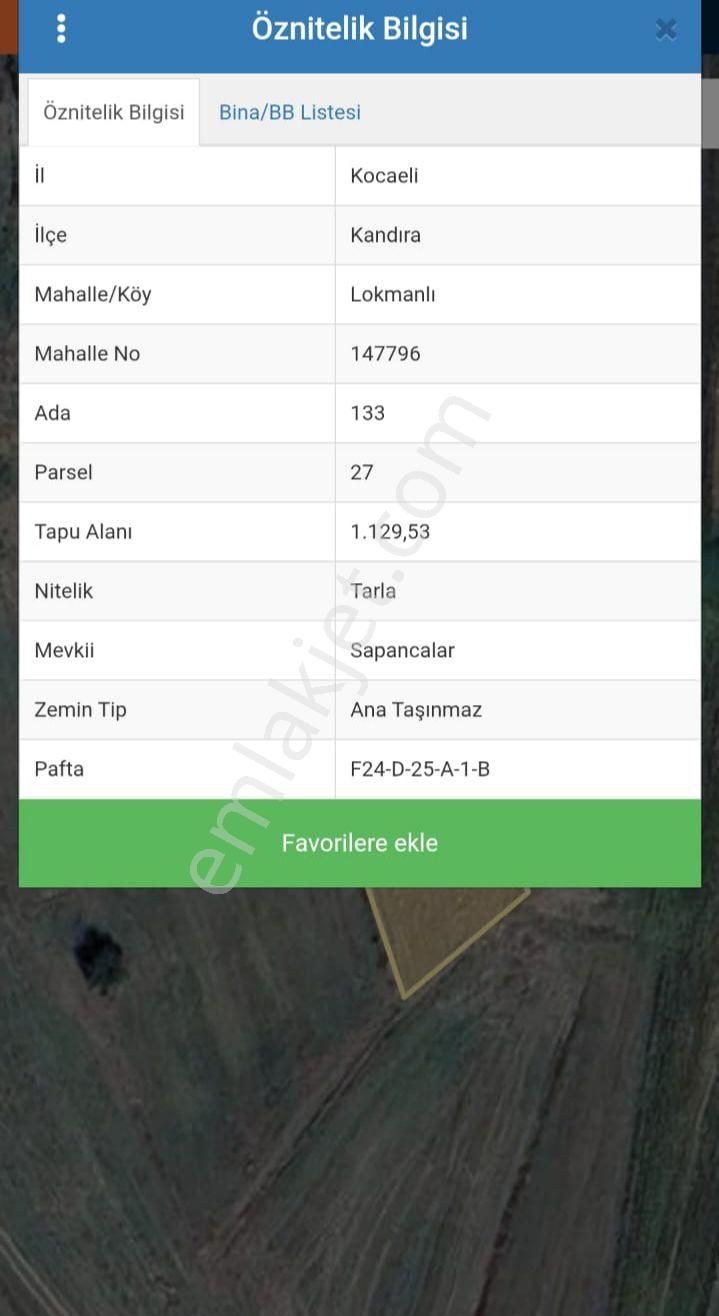Open the three-dot overflow menu
This screenshot has height=1316, width=719.
pyautogui.click(x=61, y=29)
